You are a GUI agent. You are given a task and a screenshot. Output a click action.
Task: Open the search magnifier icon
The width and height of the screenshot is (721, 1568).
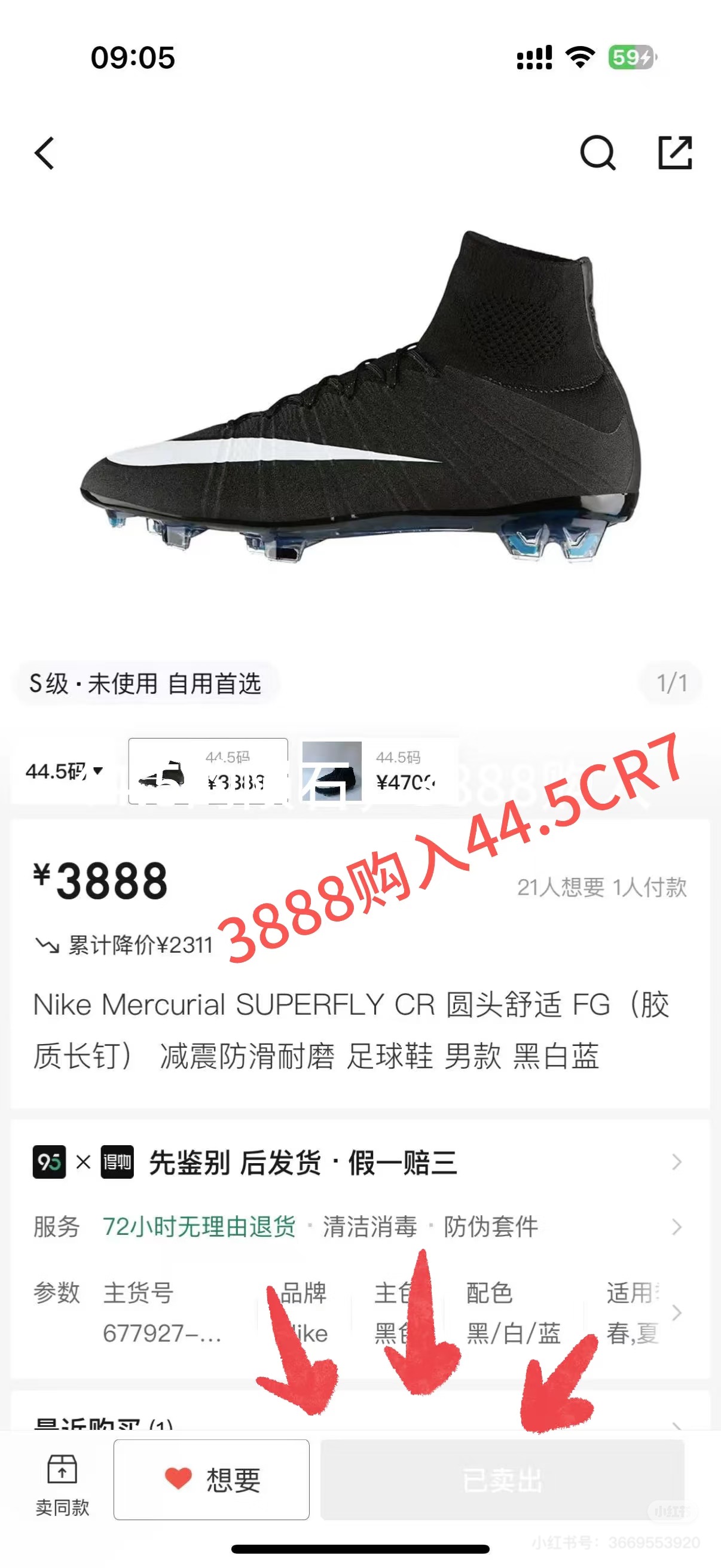pyautogui.click(x=597, y=152)
